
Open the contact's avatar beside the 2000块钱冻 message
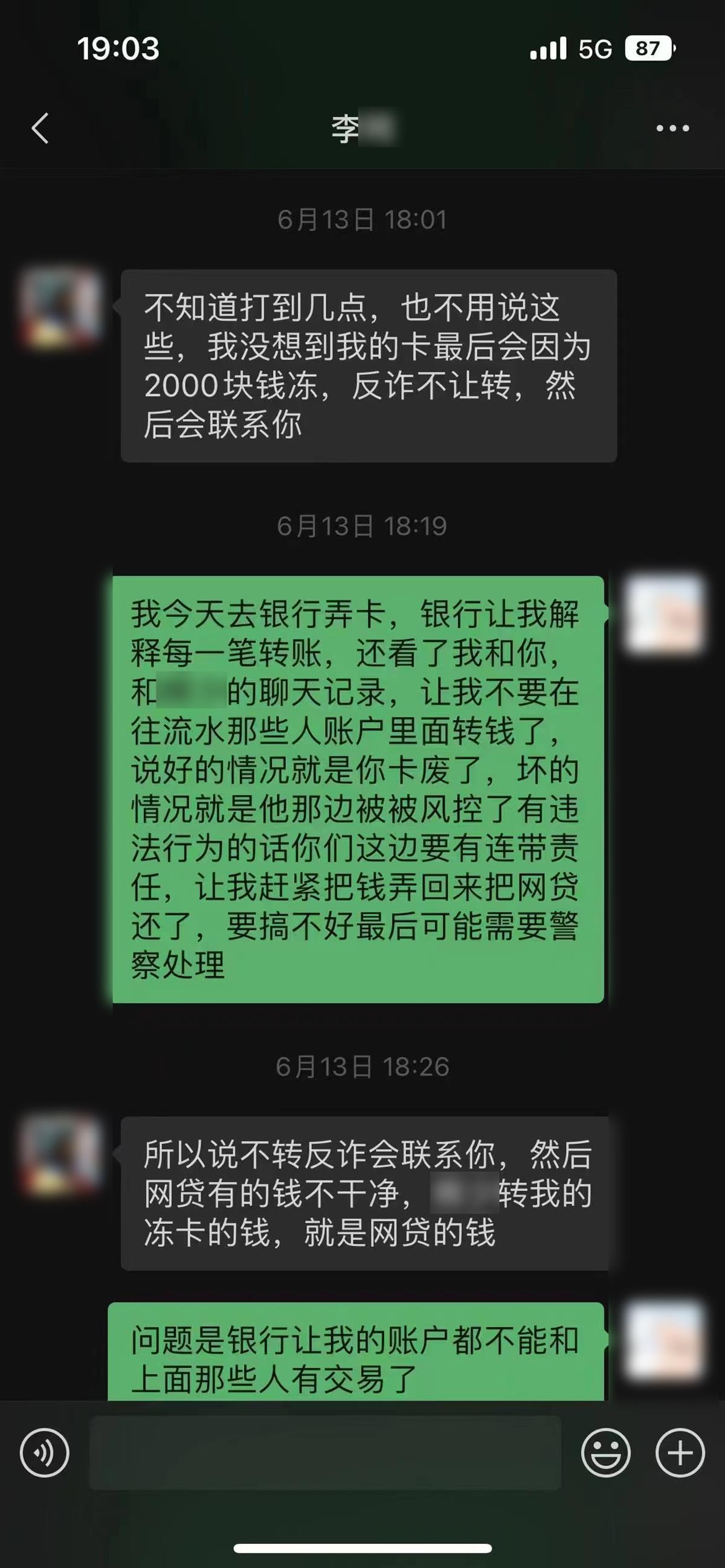[x=60, y=309]
